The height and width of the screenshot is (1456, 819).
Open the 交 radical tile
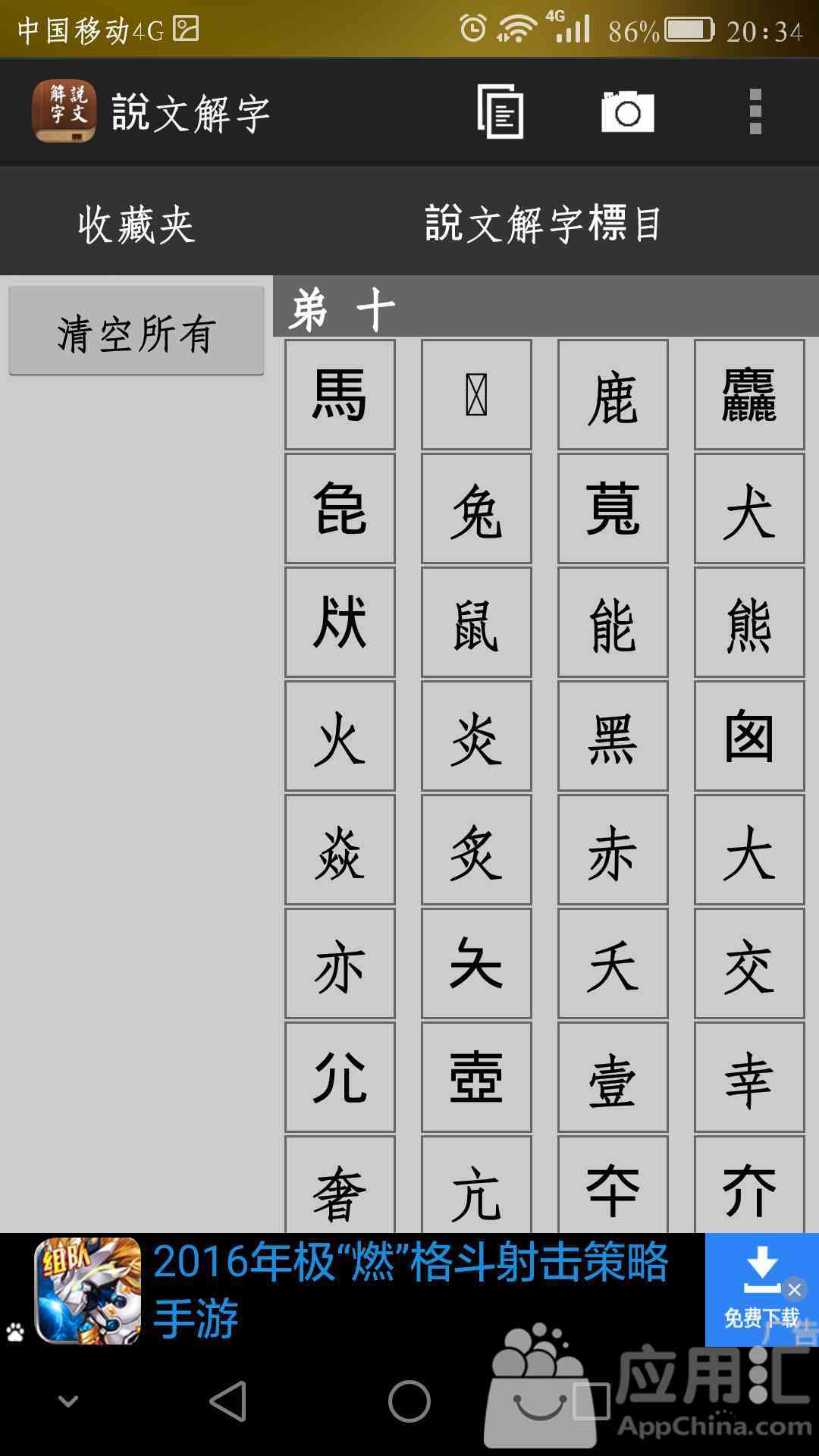click(x=749, y=963)
